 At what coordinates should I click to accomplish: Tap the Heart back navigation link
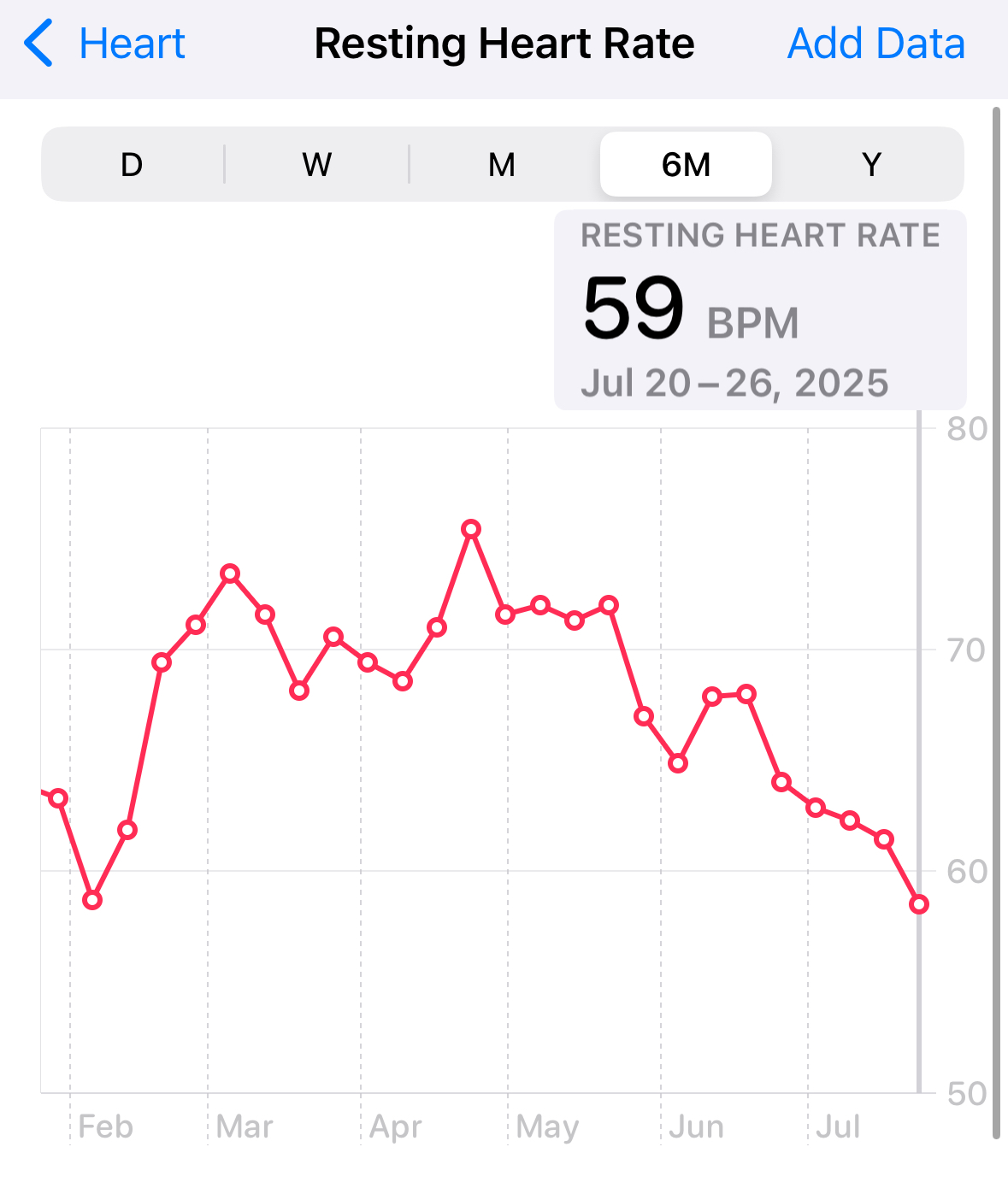pyautogui.click(x=132, y=43)
